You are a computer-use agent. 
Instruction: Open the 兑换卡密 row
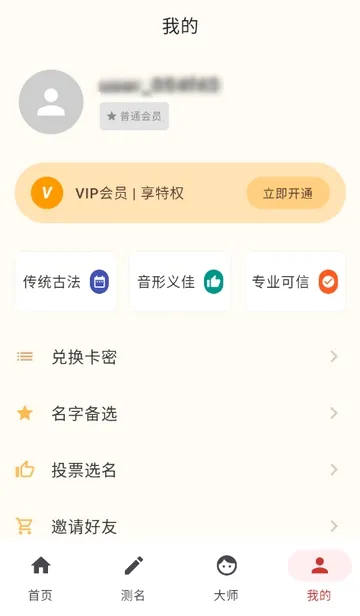click(180, 357)
